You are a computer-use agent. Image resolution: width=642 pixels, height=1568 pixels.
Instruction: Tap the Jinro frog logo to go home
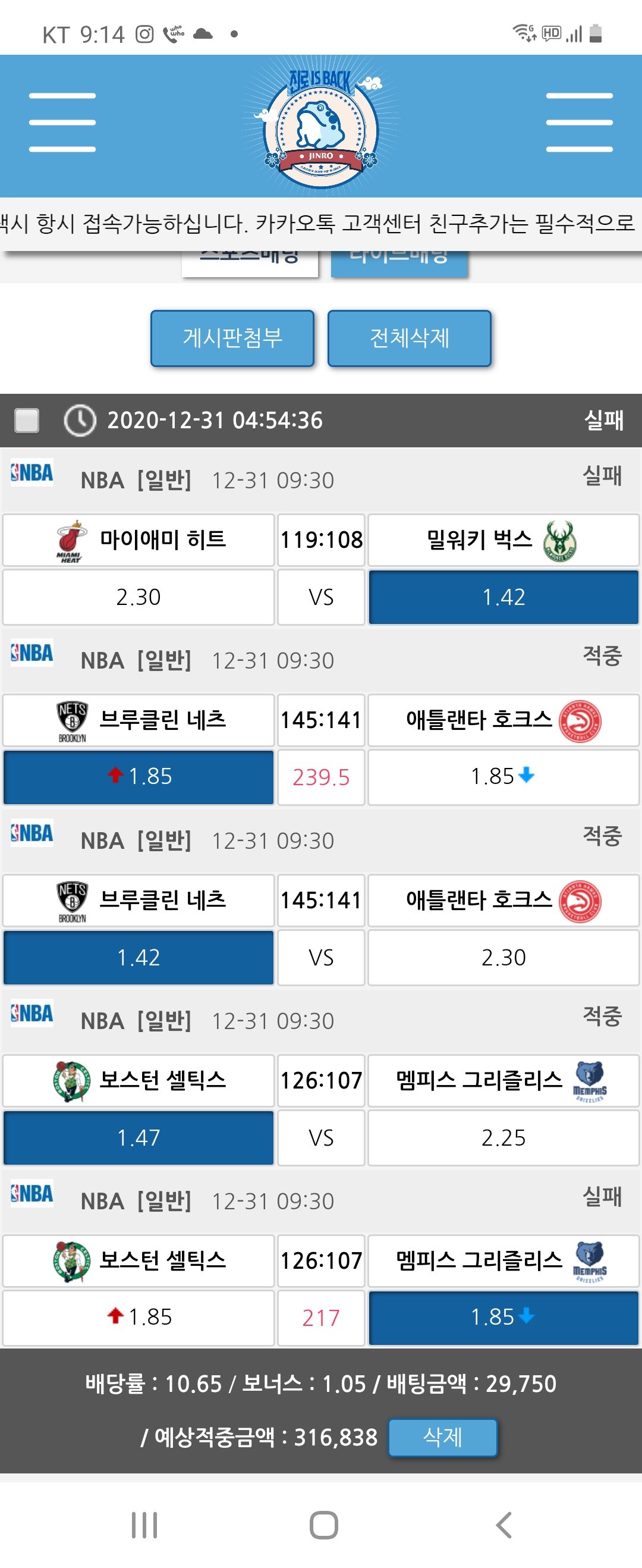pos(320,129)
